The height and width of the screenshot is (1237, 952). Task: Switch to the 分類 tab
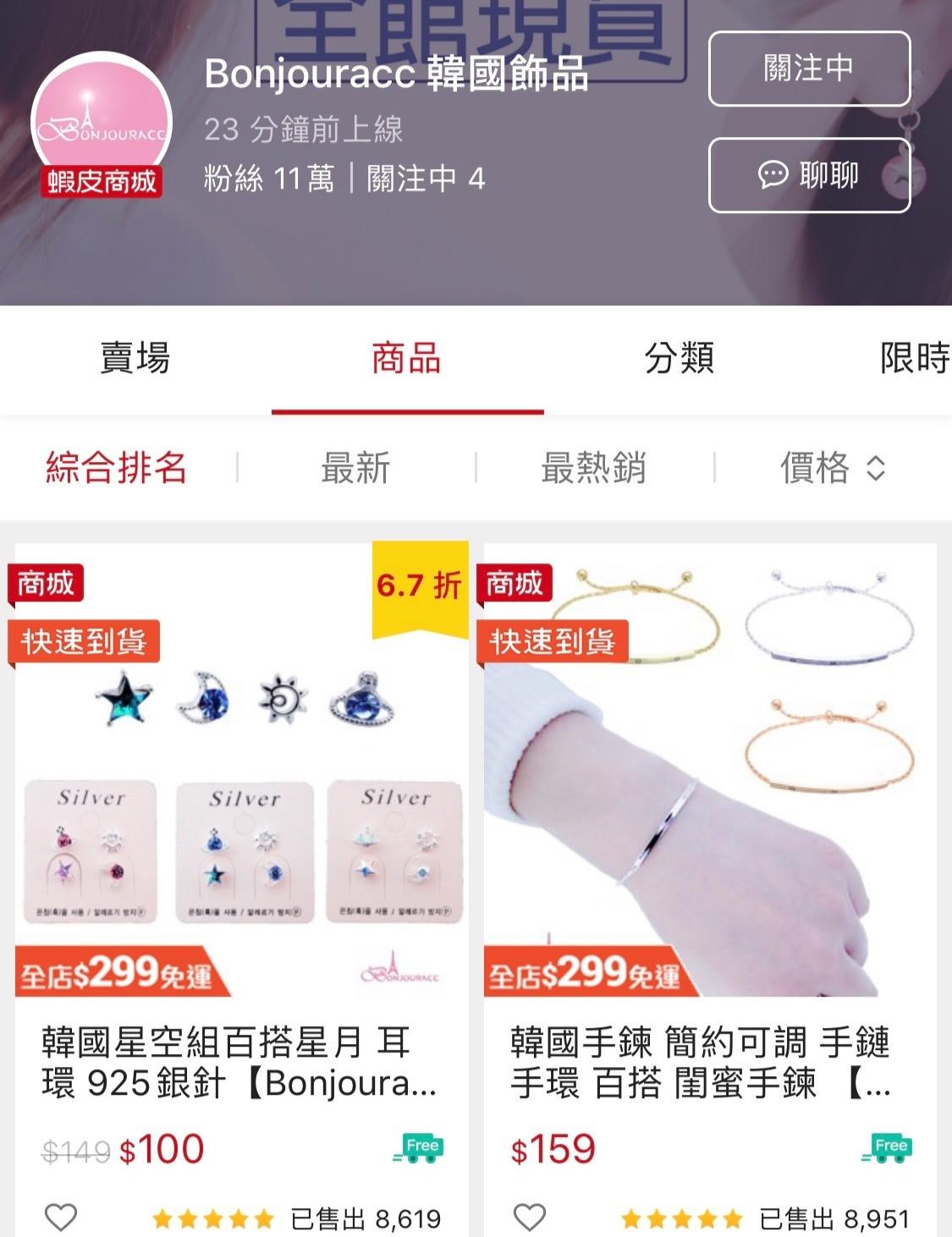pyautogui.click(x=680, y=359)
